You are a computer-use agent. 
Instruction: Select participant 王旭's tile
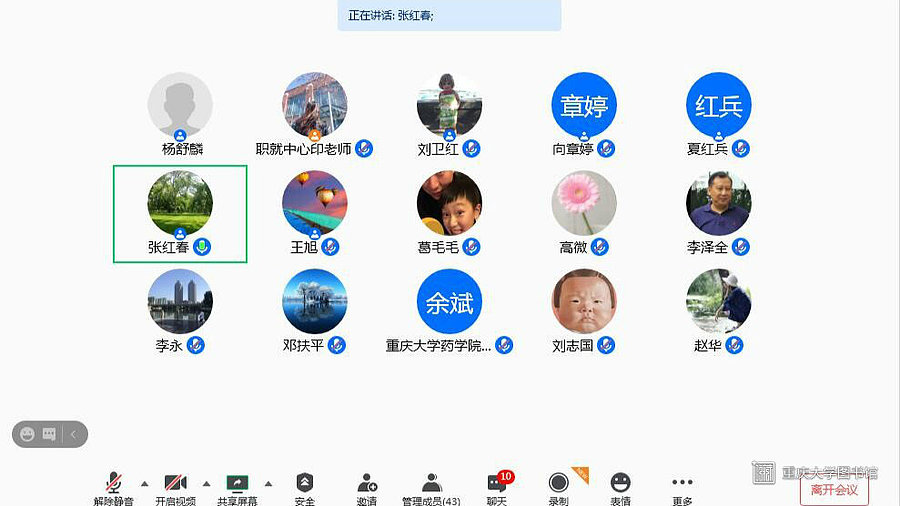point(314,214)
